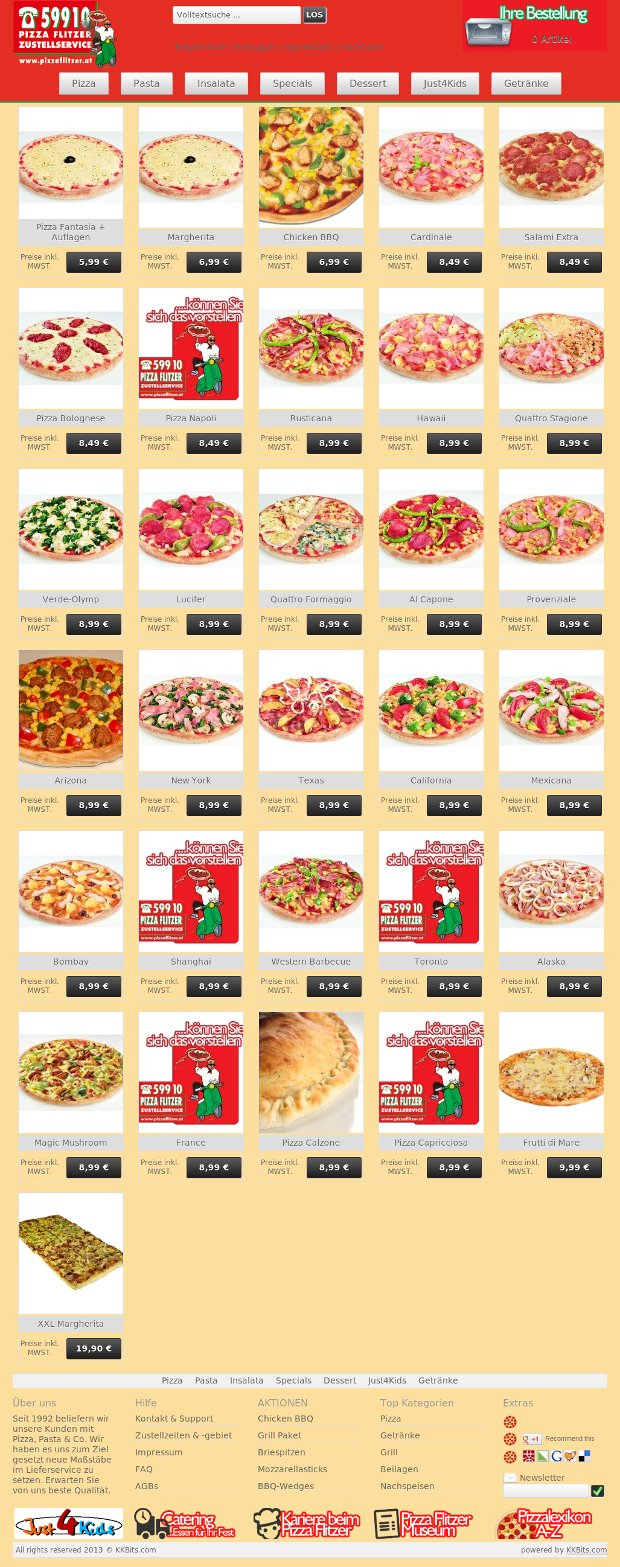Open the Getränke category in the top menu
620x1567 pixels.
pyautogui.click(x=526, y=83)
